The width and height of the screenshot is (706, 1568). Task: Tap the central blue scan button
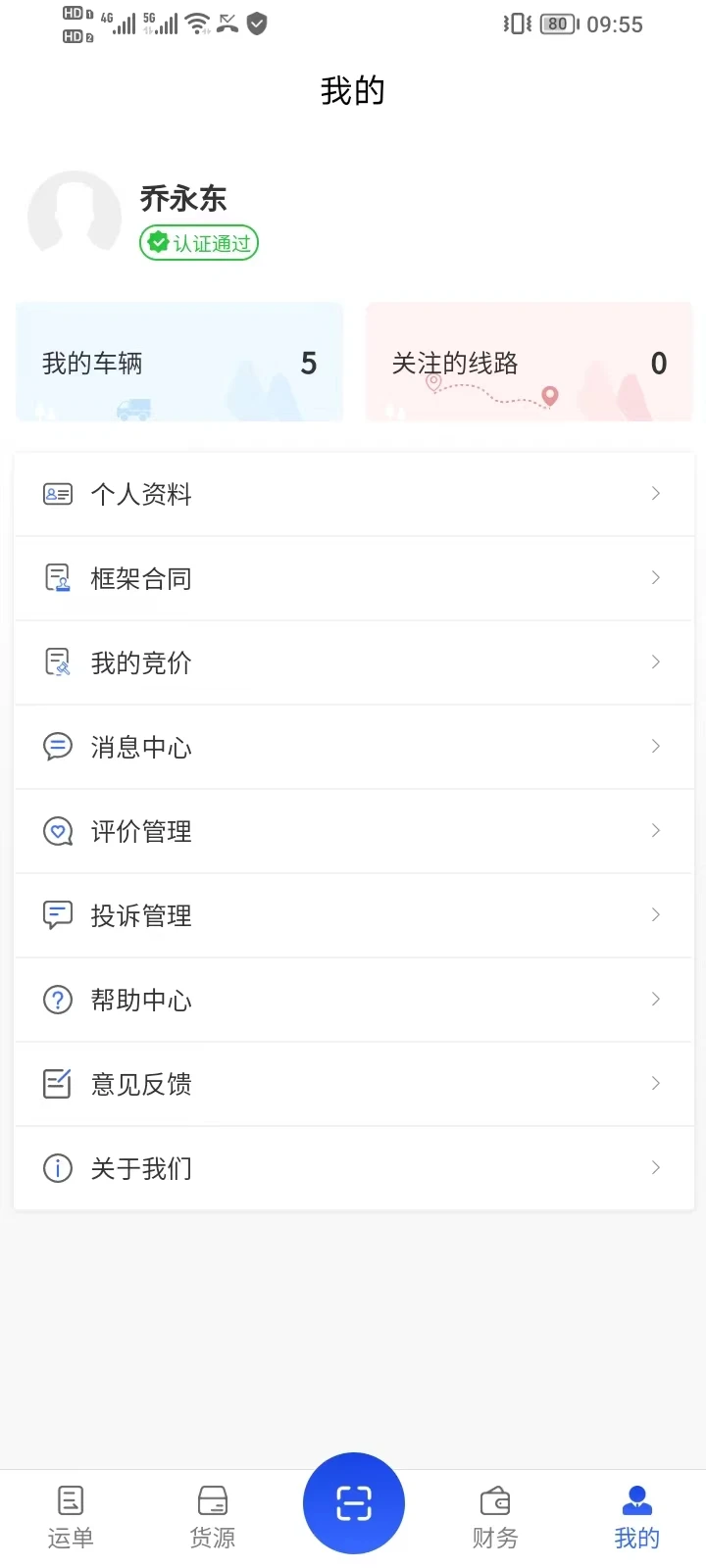pyautogui.click(x=354, y=1503)
